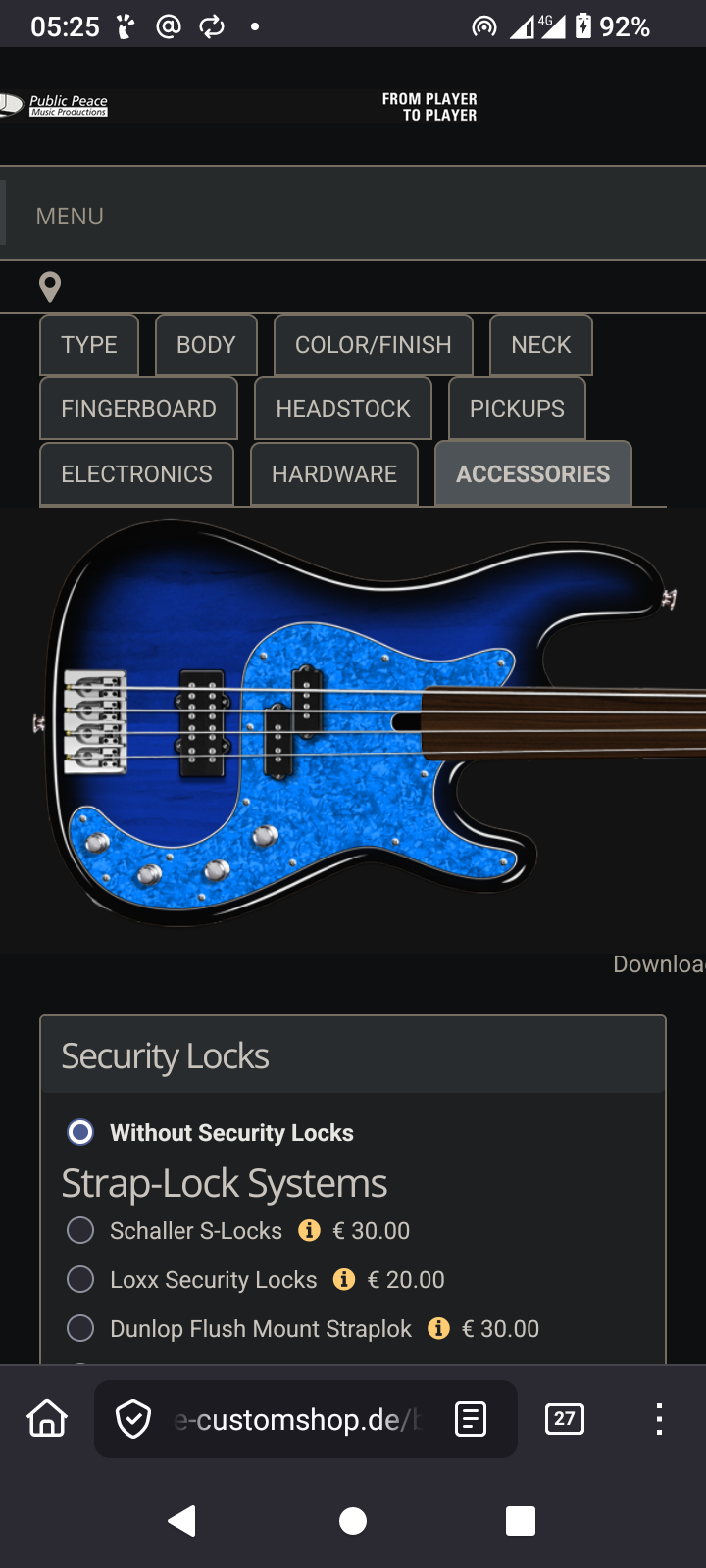Select the FINGERBOARD tab

(138, 409)
